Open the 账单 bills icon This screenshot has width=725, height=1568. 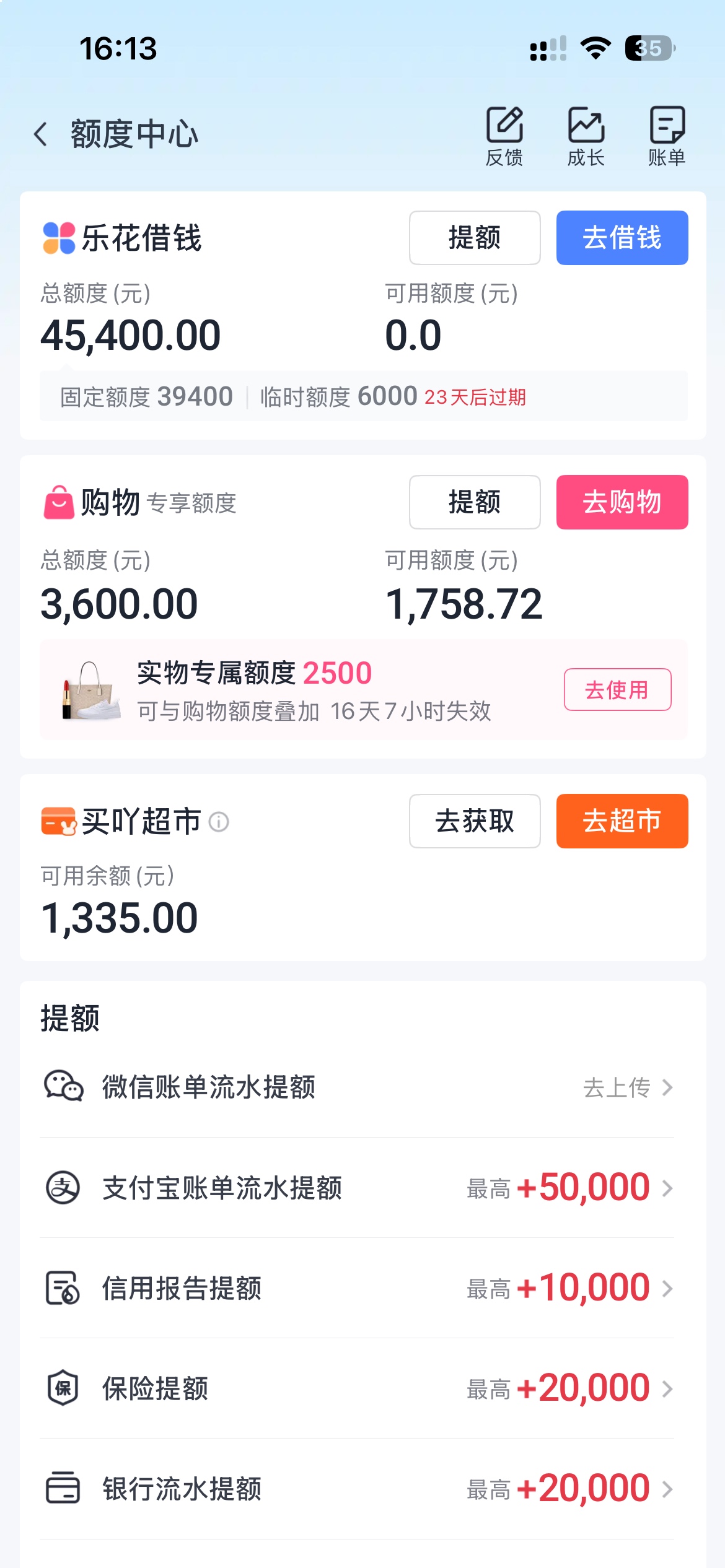[x=667, y=136]
